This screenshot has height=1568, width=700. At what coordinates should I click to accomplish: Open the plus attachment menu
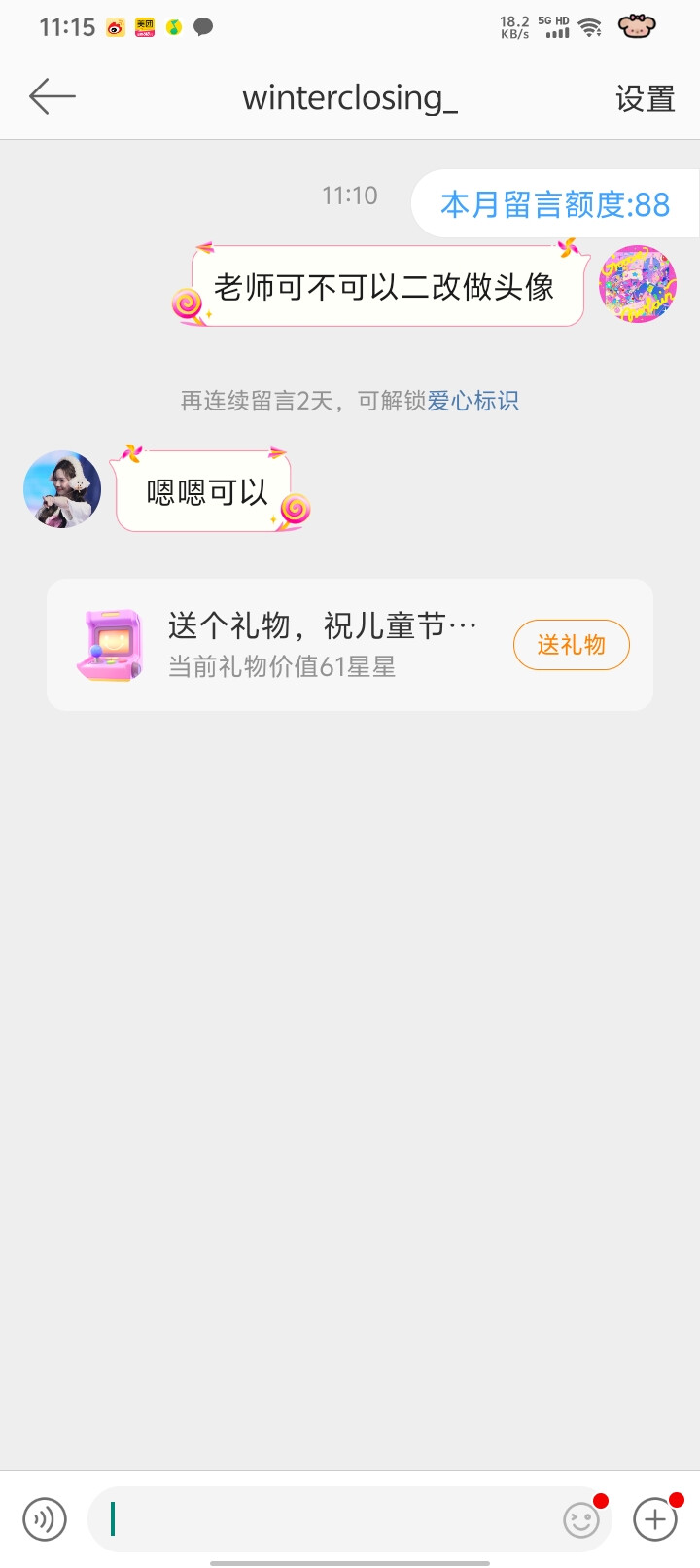pos(655,1518)
